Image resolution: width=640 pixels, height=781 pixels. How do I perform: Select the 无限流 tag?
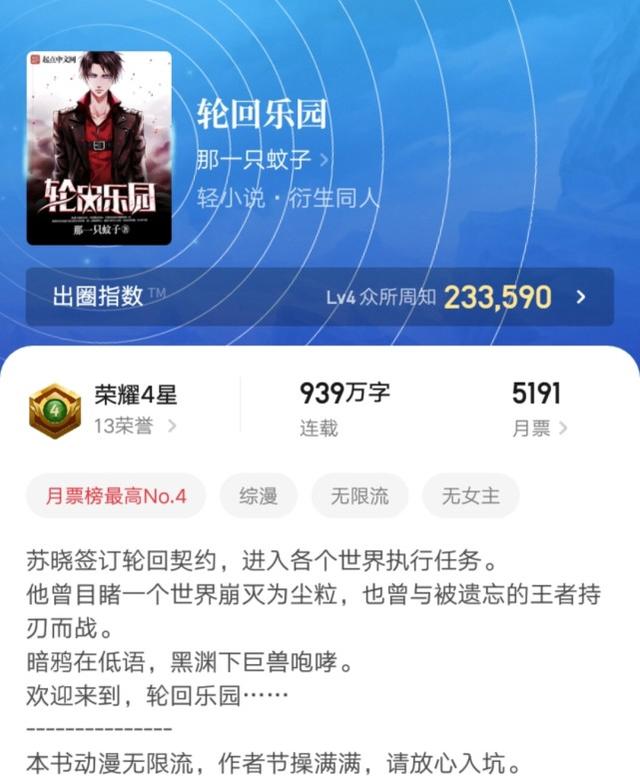pos(360,495)
